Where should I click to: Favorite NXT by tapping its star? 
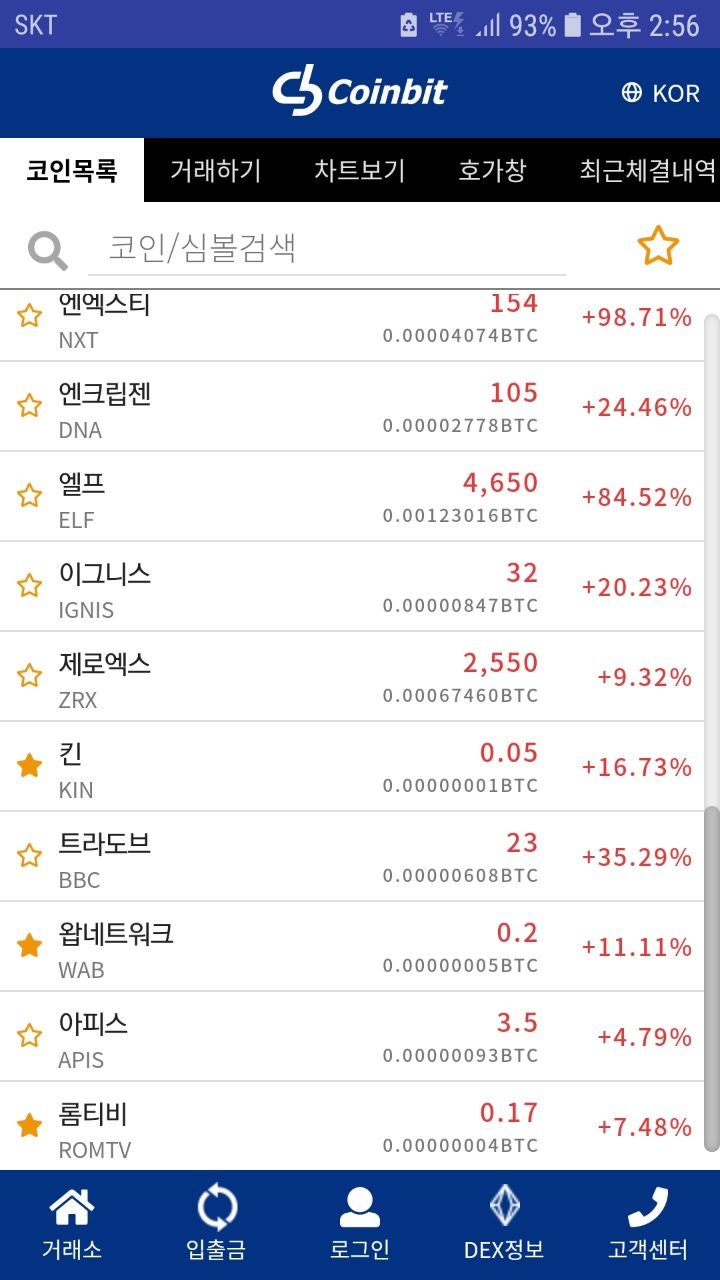pyautogui.click(x=28, y=316)
